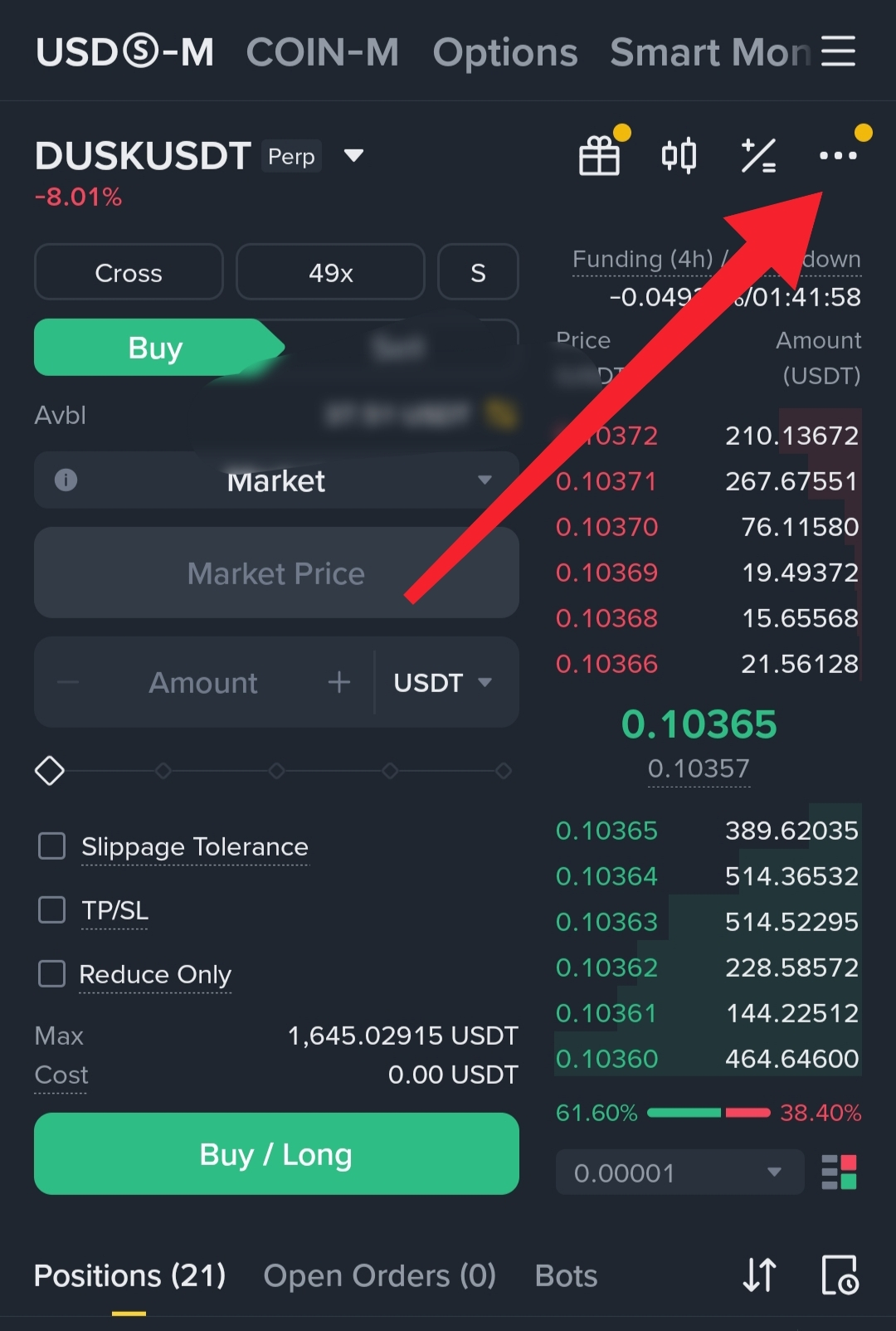Tick the TP/SL checkbox
The width and height of the screenshot is (896, 1331).
tap(52, 910)
